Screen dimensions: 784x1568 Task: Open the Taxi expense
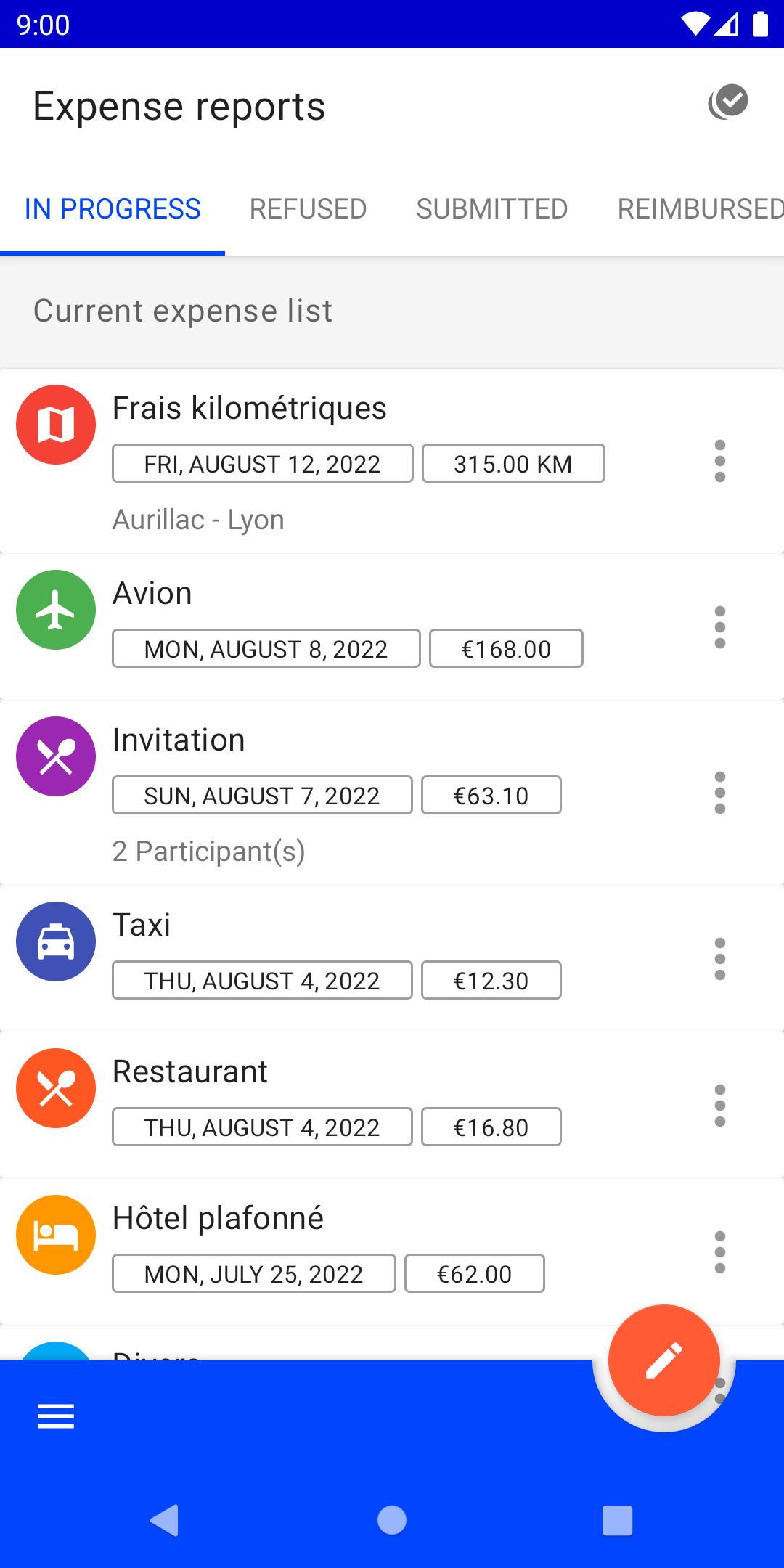pyautogui.click(x=392, y=959)
